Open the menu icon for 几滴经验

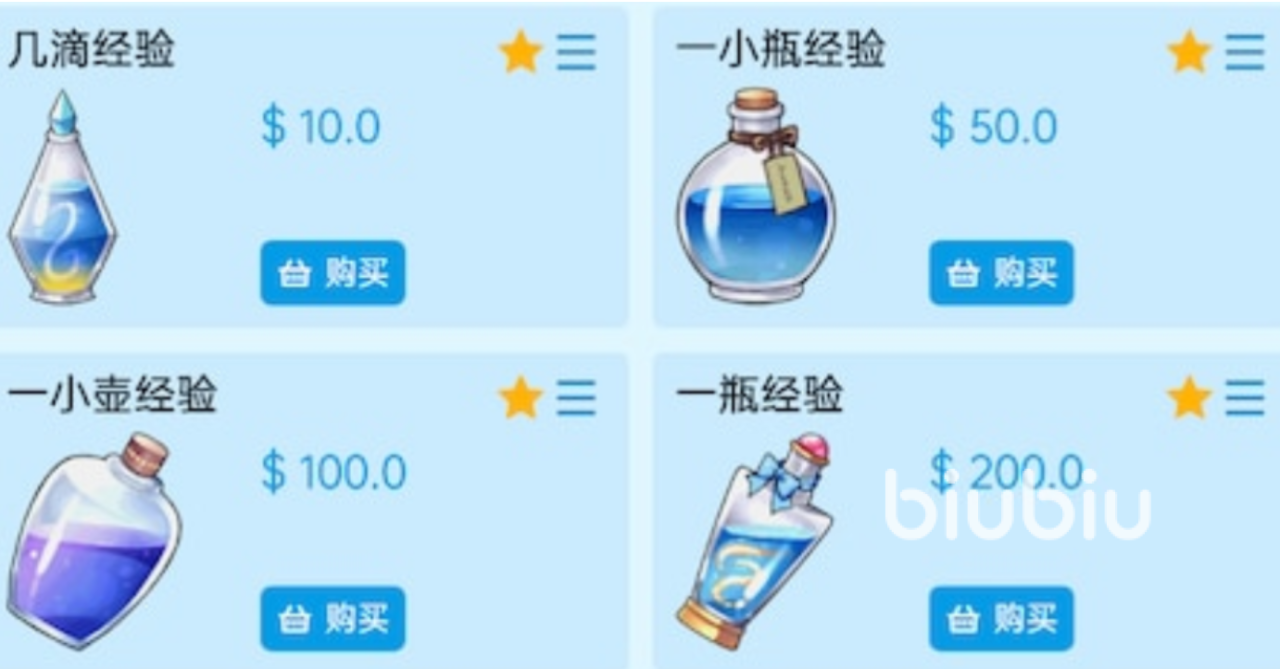click(576, 52)
